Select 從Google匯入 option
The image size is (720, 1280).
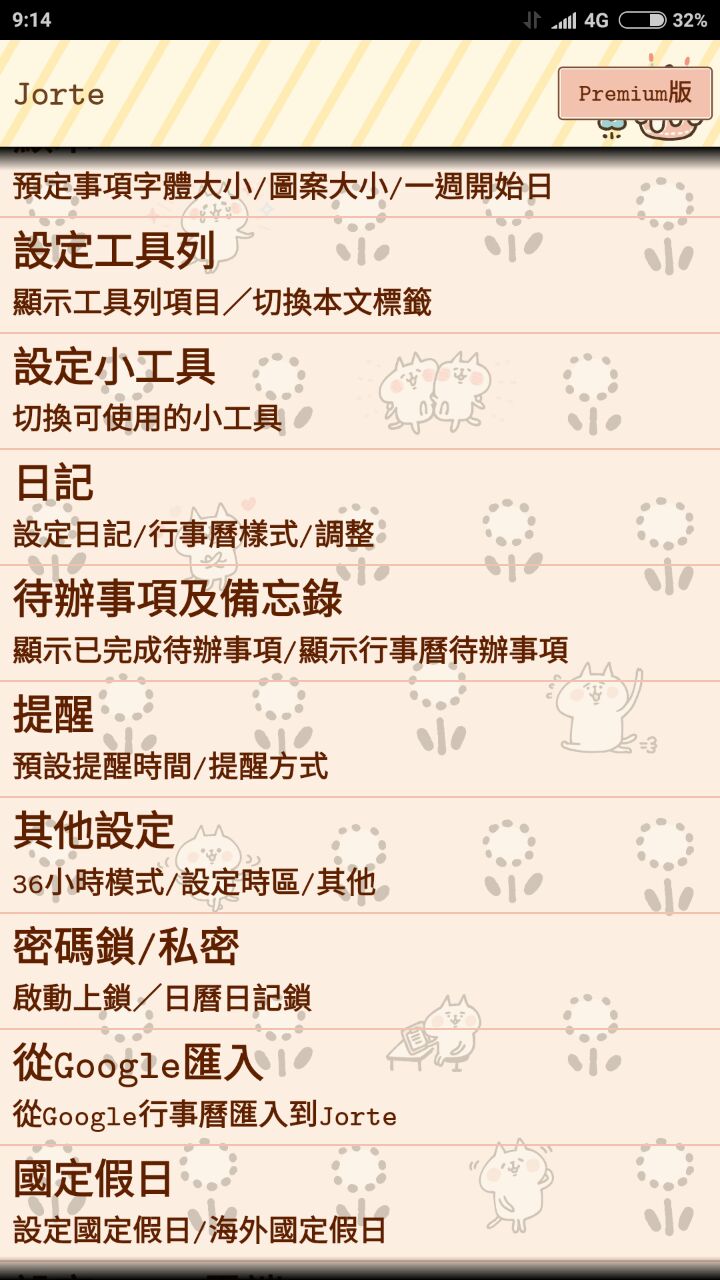(360, 1087)
